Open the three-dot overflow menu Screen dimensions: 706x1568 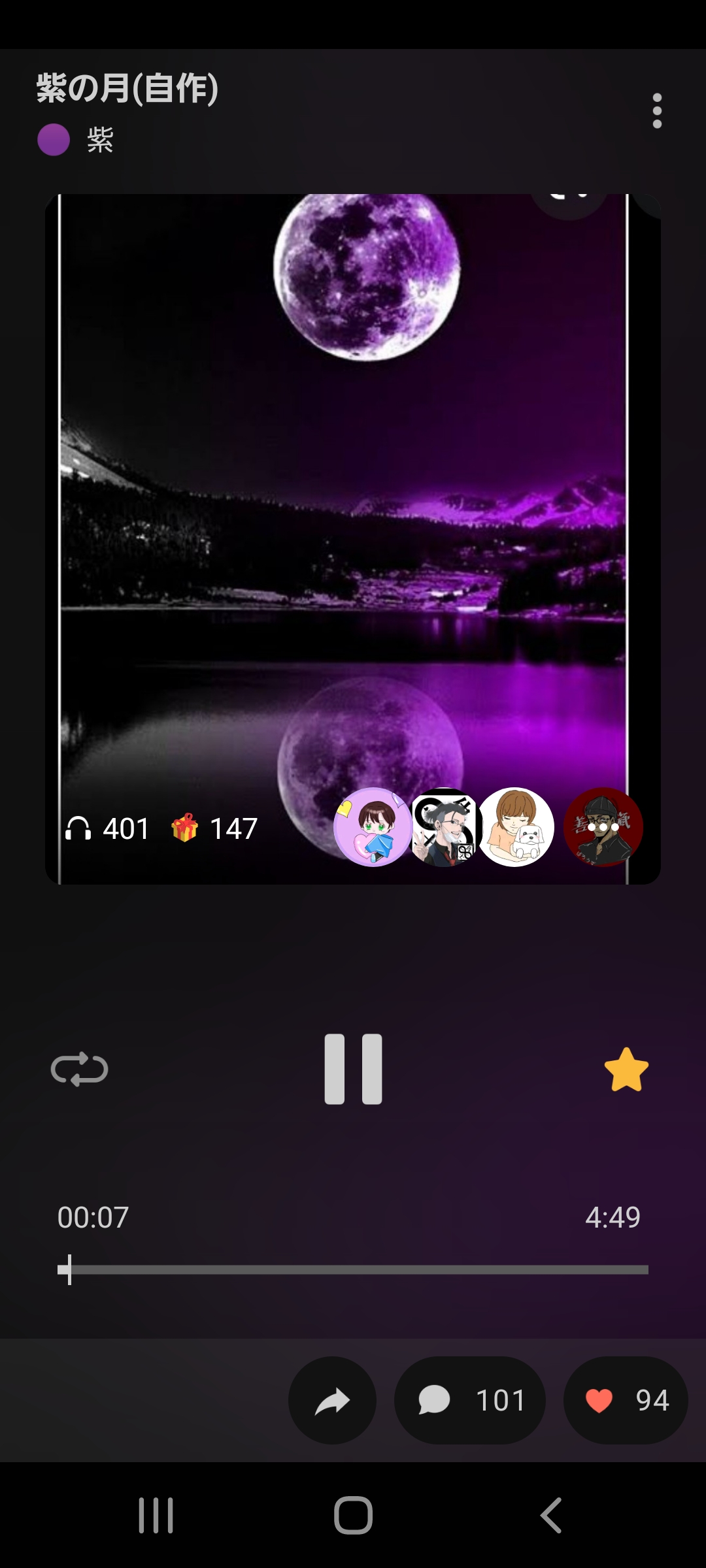(657, 111)
